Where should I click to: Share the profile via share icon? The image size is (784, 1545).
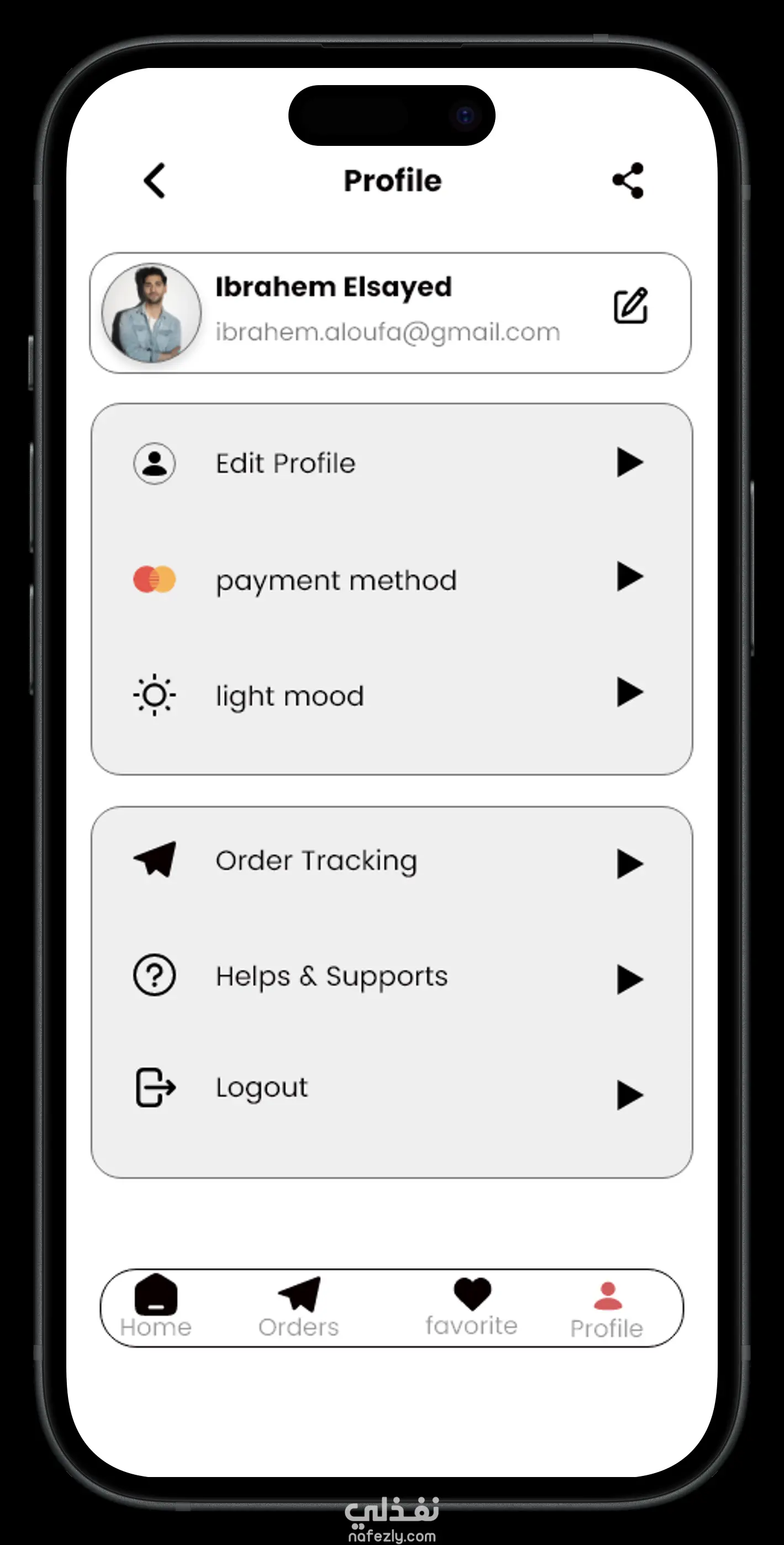click(628, 181)
